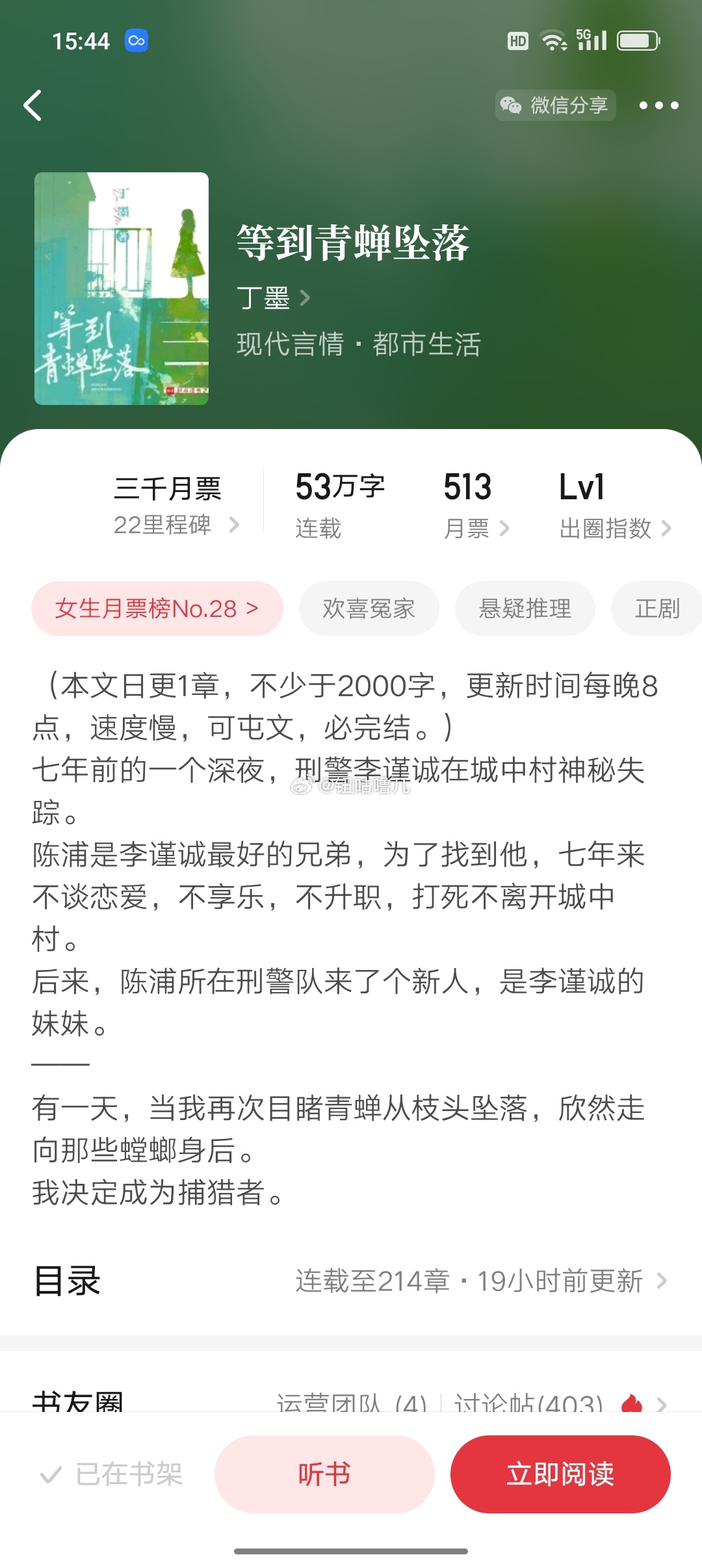702x1568 pixels.
Task: Select the 悬疑推理 tag
Action: tap(525, 608)
